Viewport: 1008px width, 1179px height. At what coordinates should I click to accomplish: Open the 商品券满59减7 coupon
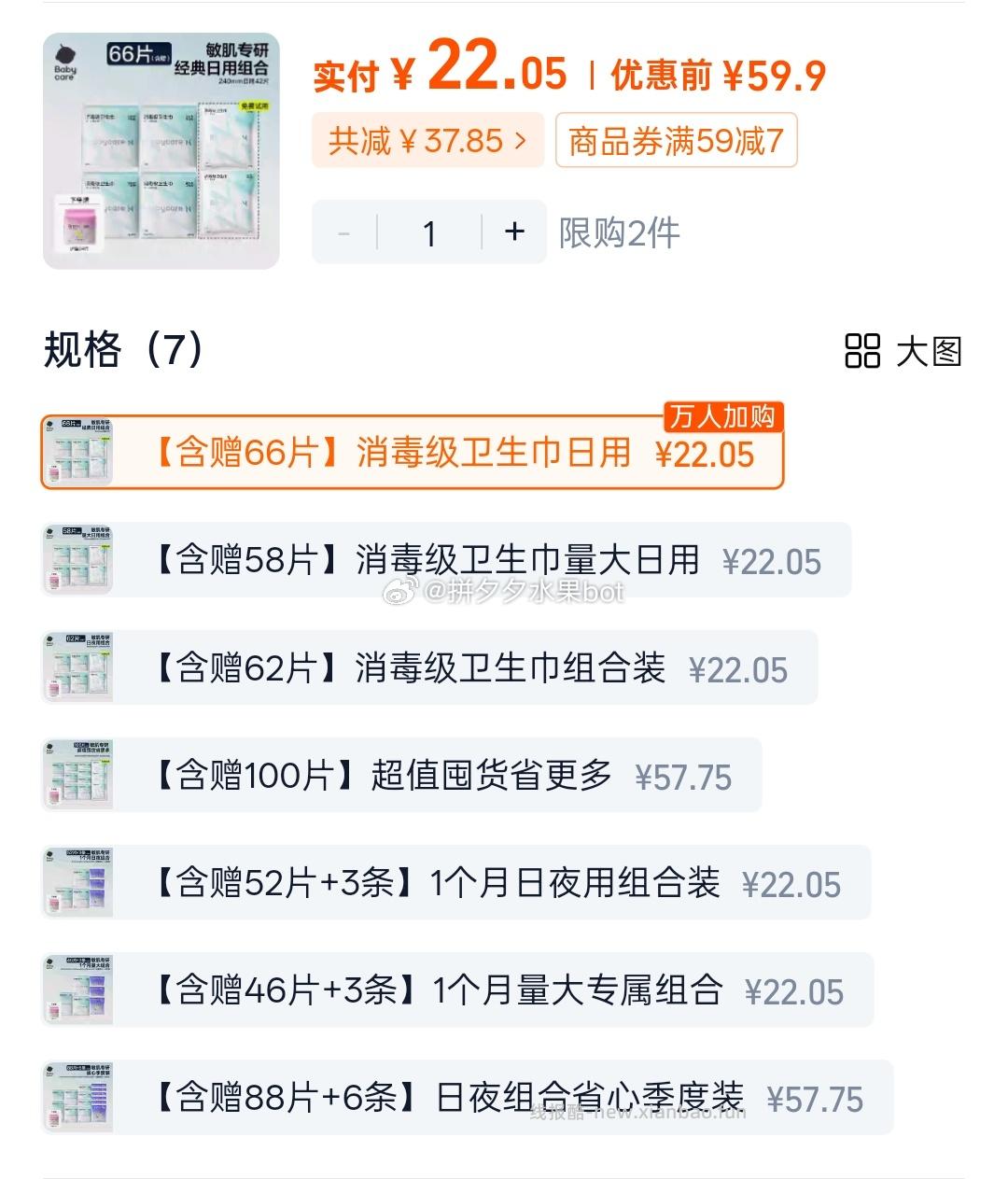coord(676,139)
